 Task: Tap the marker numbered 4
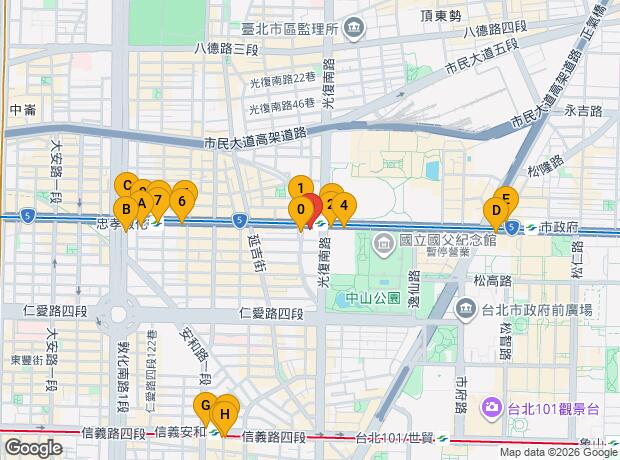coord(344,205)
